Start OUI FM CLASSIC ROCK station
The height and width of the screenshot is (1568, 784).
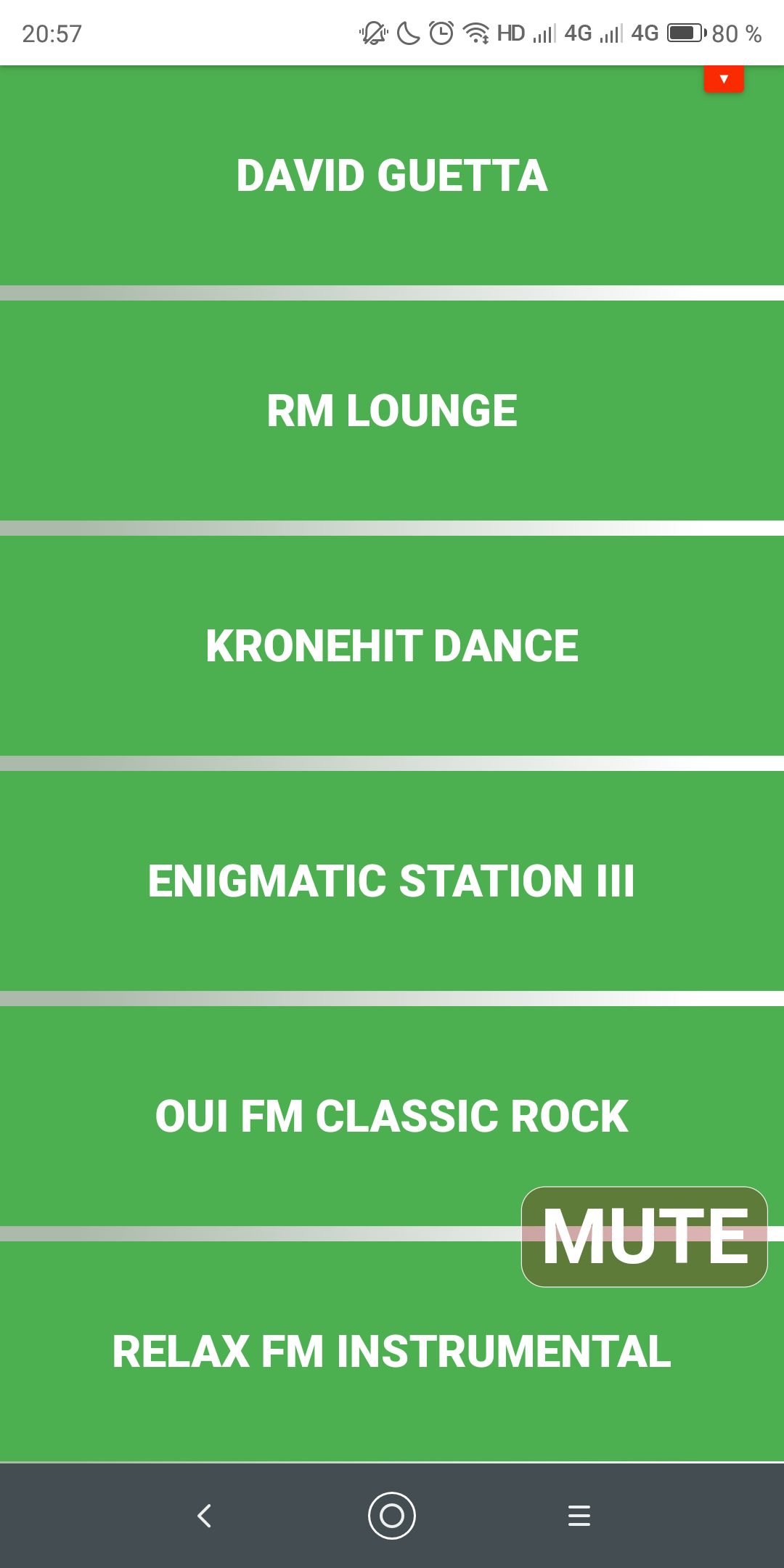pos(392,1116)
